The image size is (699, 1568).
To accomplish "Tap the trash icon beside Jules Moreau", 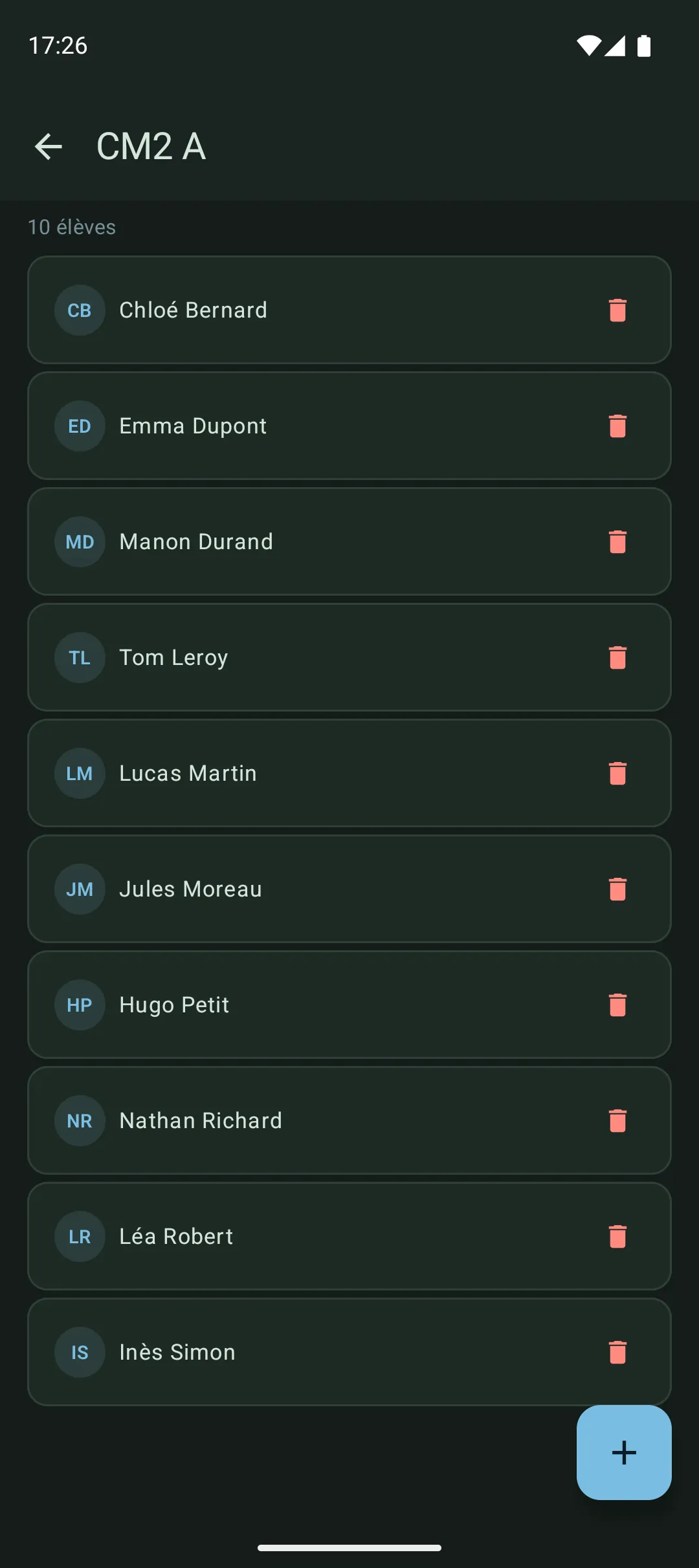I will click(x=617, y=889).
